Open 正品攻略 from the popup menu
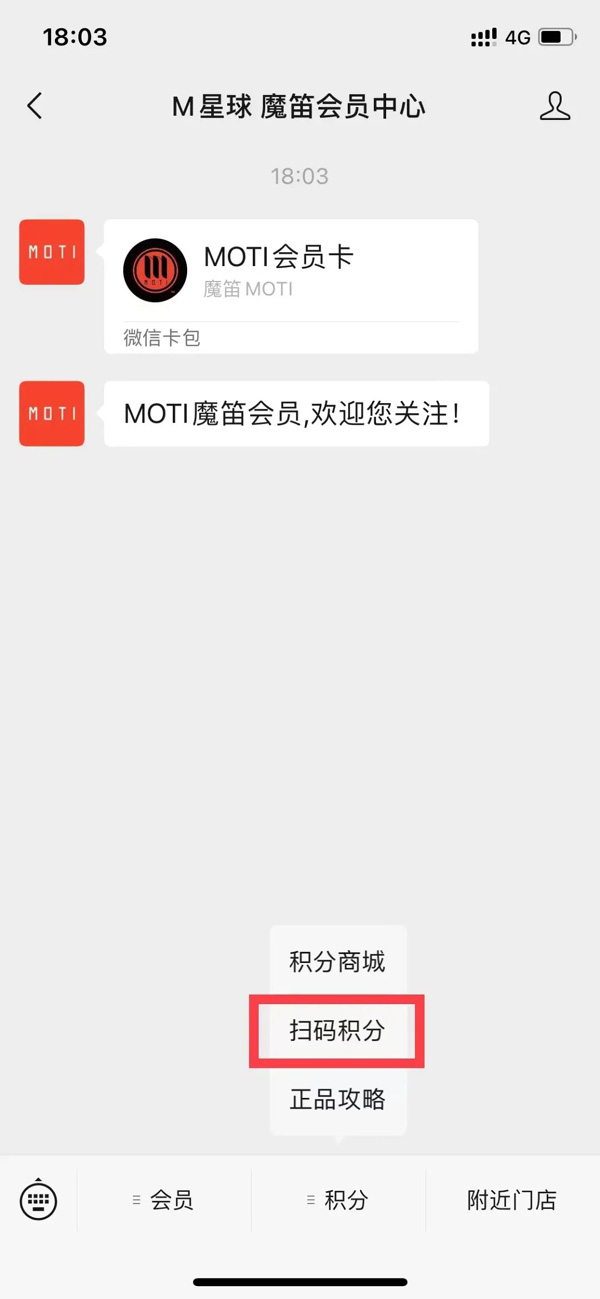Image resolution: width=600 pixels, height=1299 pixels. [337, 1100]
